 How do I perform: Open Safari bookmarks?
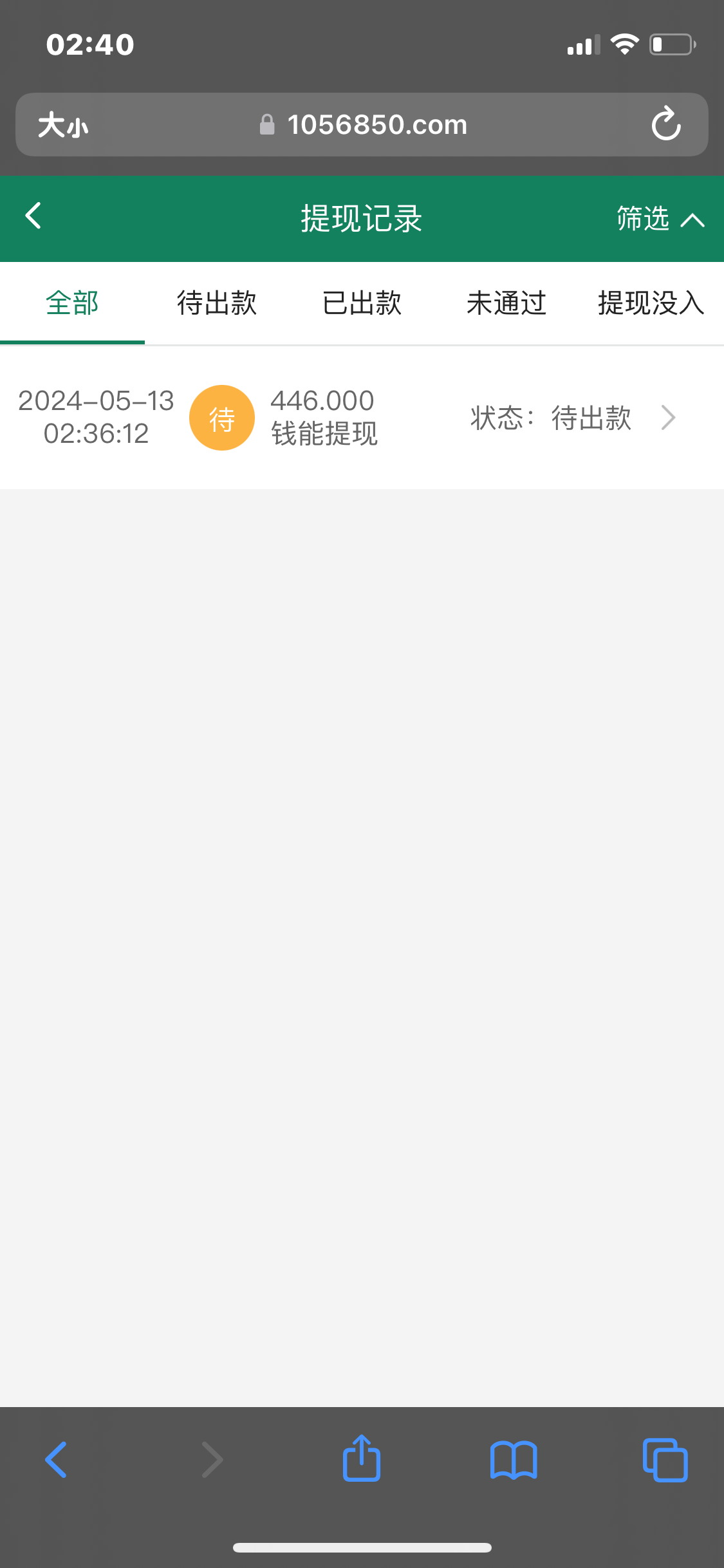click(x=513, y=1459)
